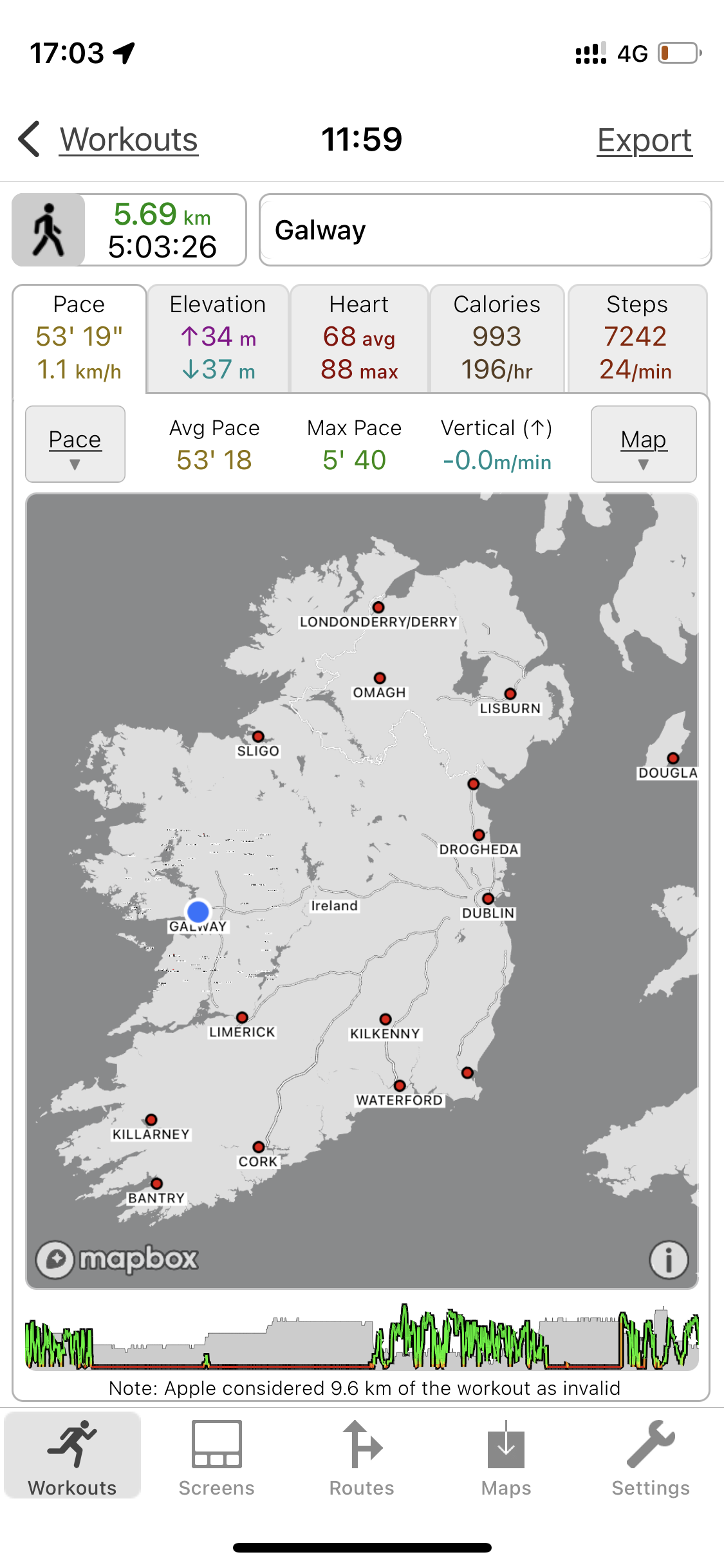Go to the Maps tab

pyautogui.click(x=506, y=1457)
